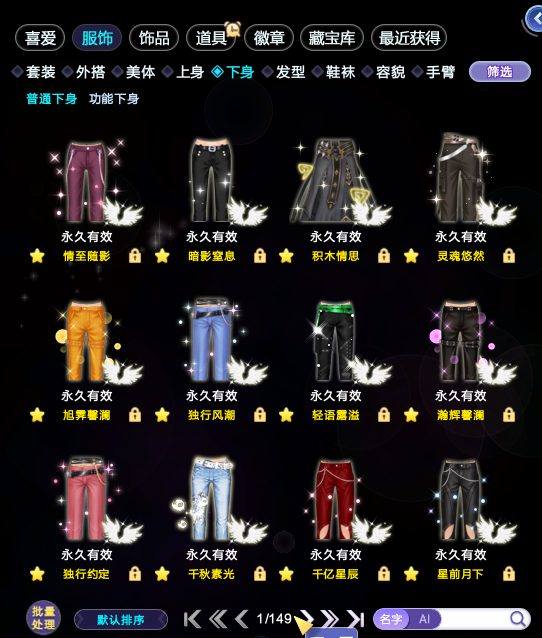Switch to the 喜爱 favorites tab
The image size is (542, 638).
coord(40,38)
